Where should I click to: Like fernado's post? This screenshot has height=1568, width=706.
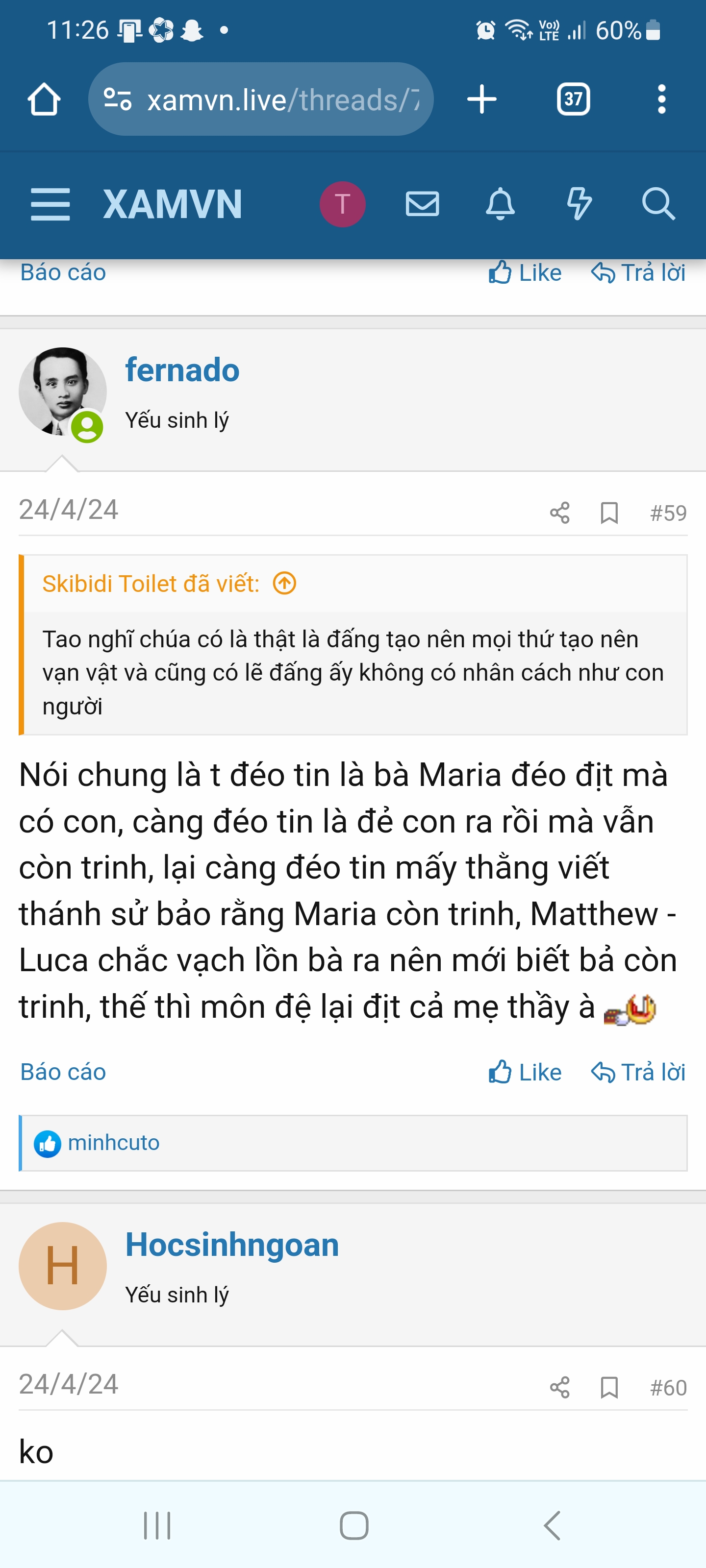tap(525, 1072)
